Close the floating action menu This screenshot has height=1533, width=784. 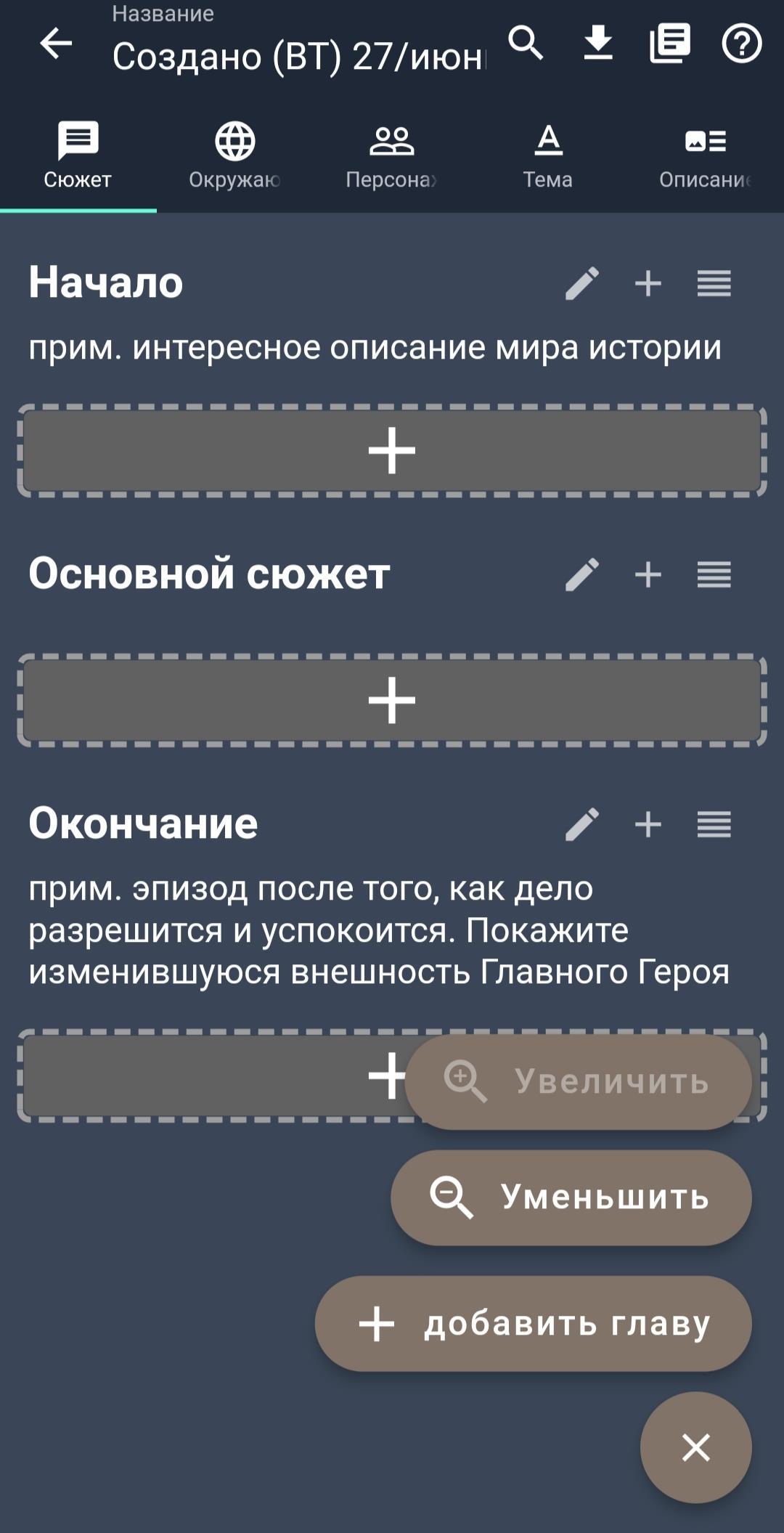click(695, 1447)
